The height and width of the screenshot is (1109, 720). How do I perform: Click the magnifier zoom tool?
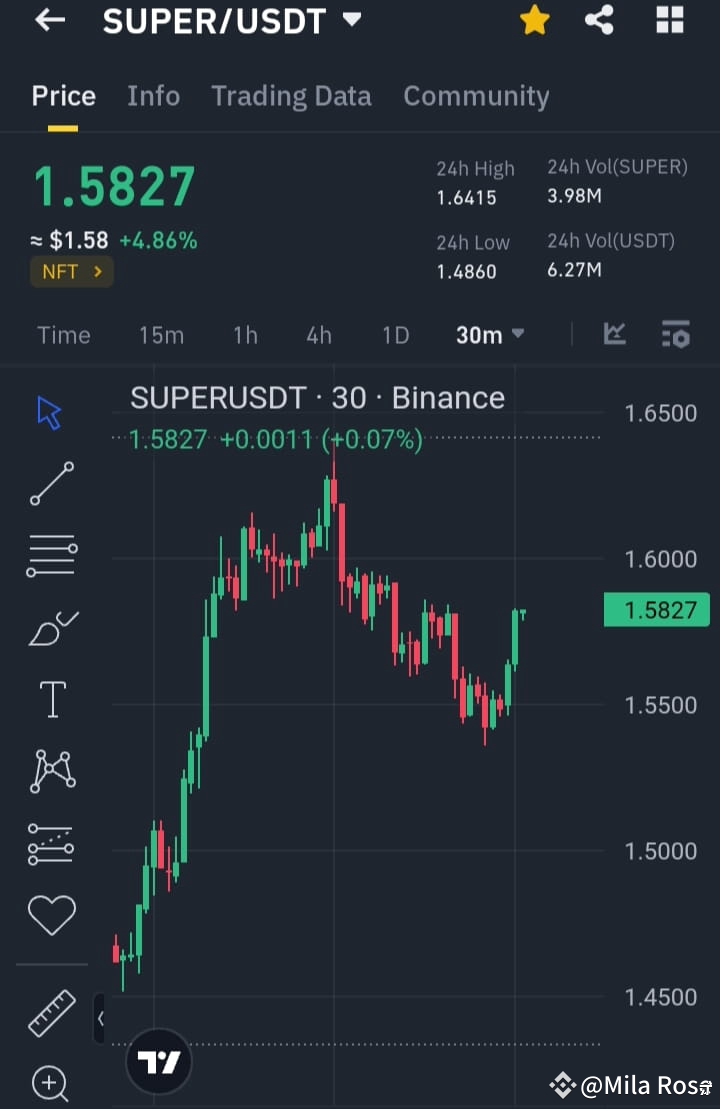(50, 1083)
